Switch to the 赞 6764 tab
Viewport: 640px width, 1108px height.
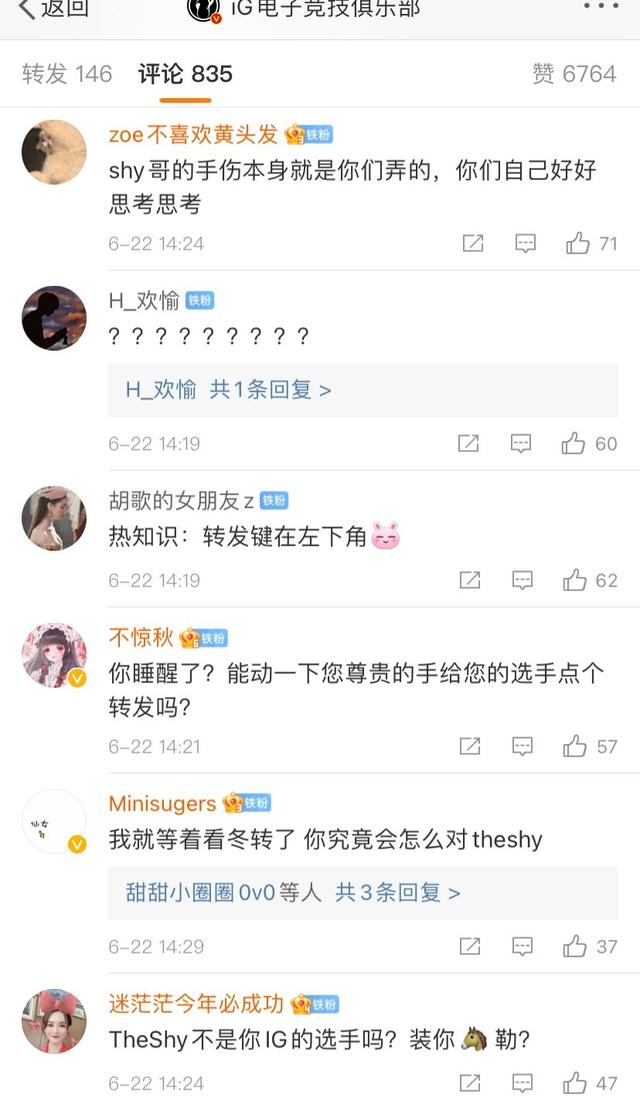click(574, 73)
